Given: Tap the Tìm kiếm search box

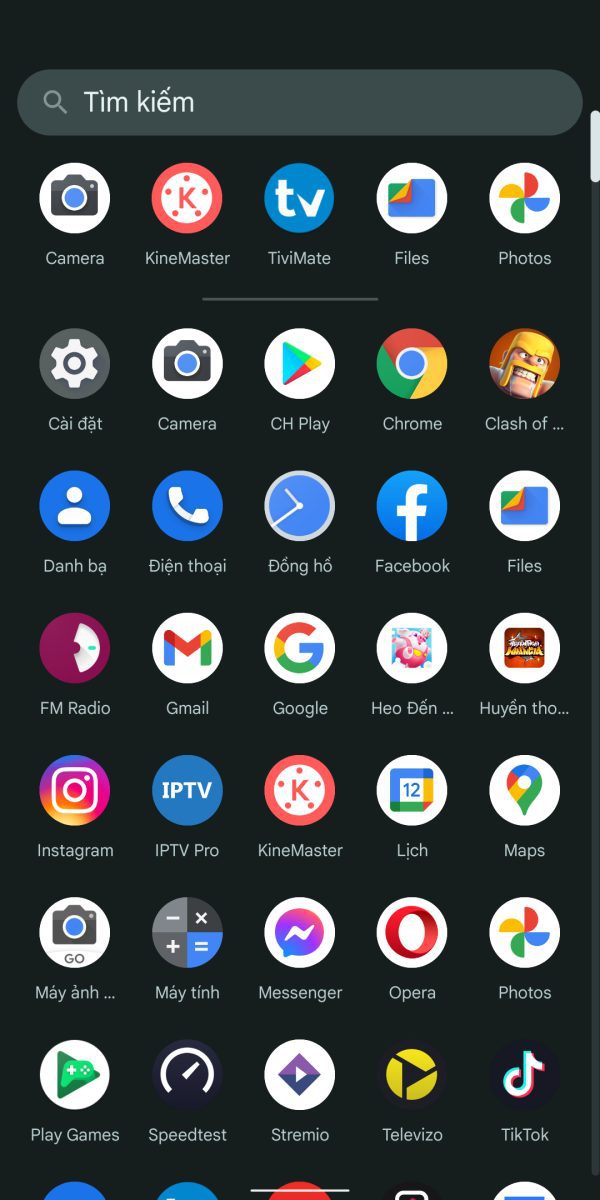Looking at the screenshot, I should [300, 102].
